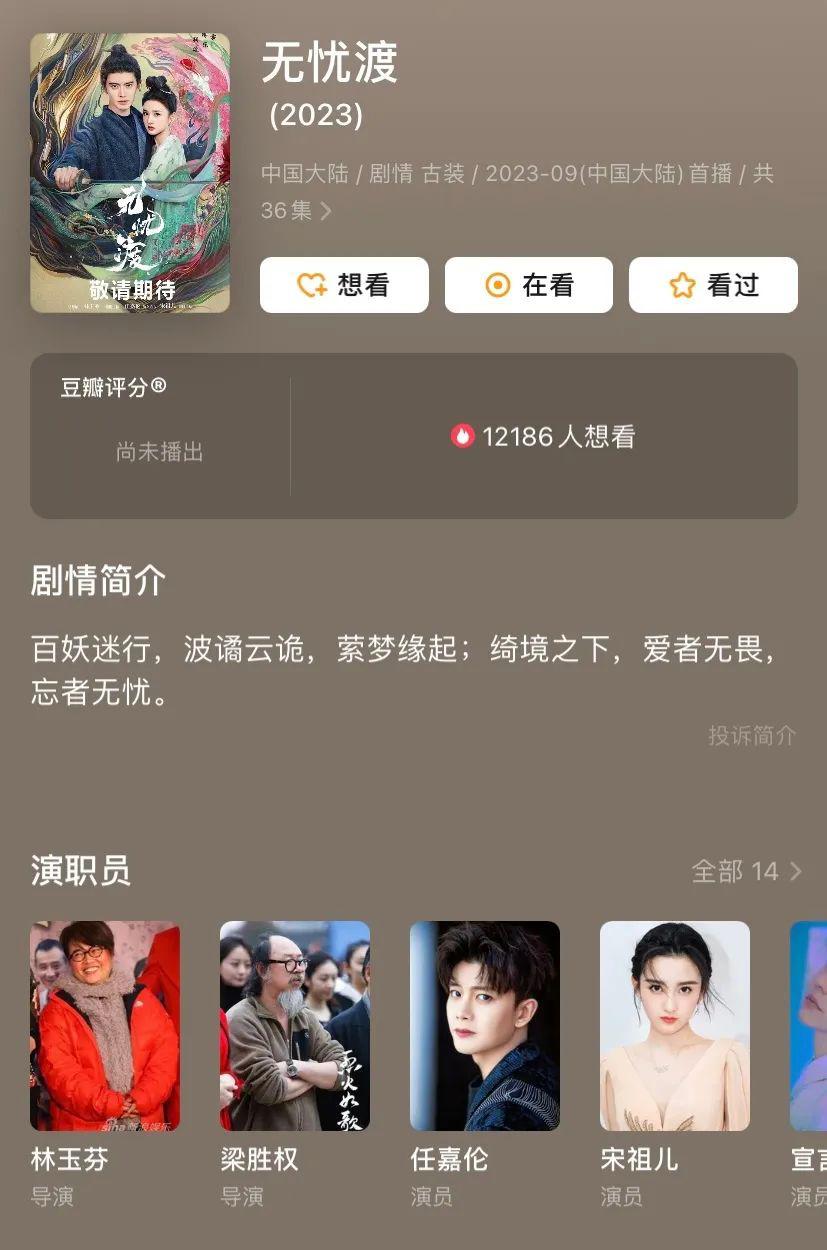Open the 豆瓣评分 rating card
This screenshot has height=1250, width=827.
click(160, 435)
